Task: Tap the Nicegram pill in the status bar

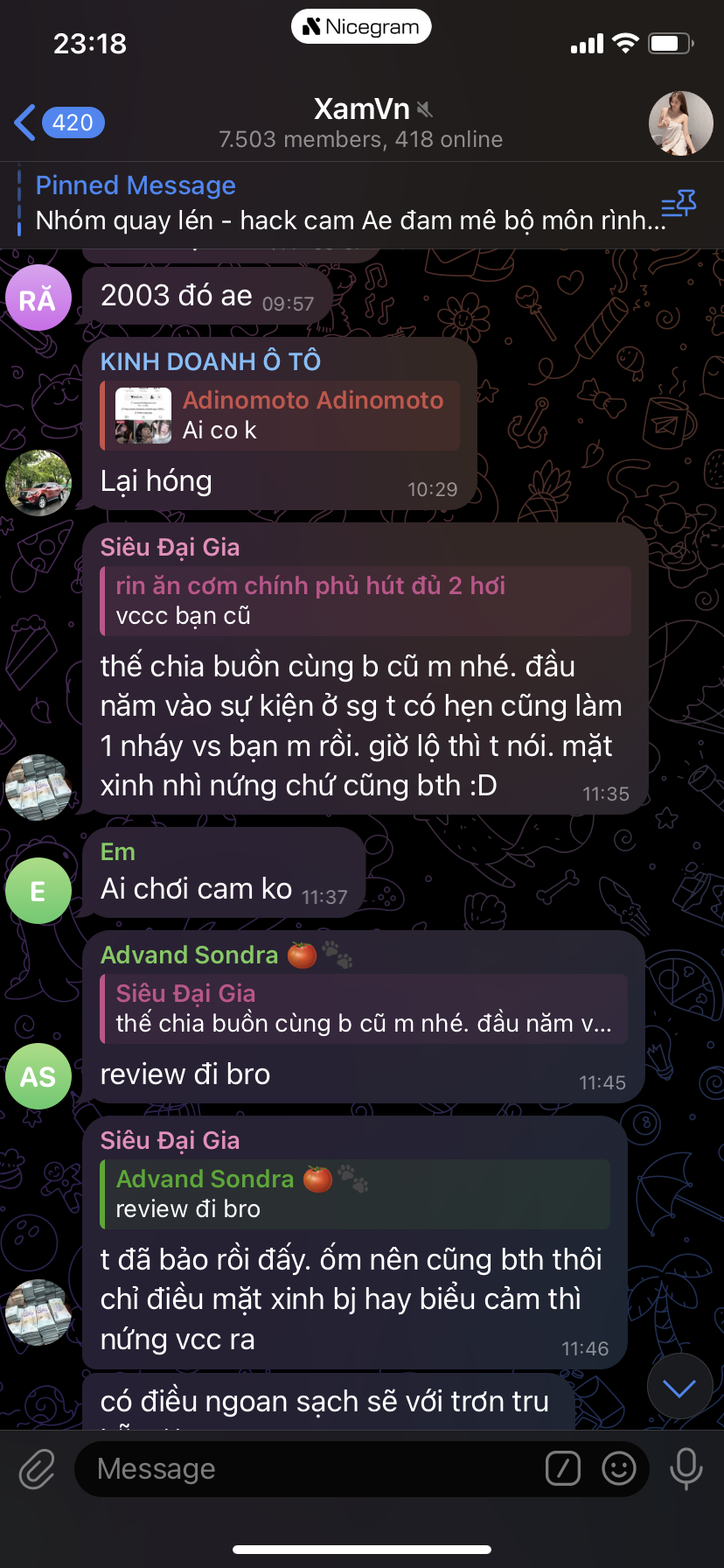Action: point(361,27)
